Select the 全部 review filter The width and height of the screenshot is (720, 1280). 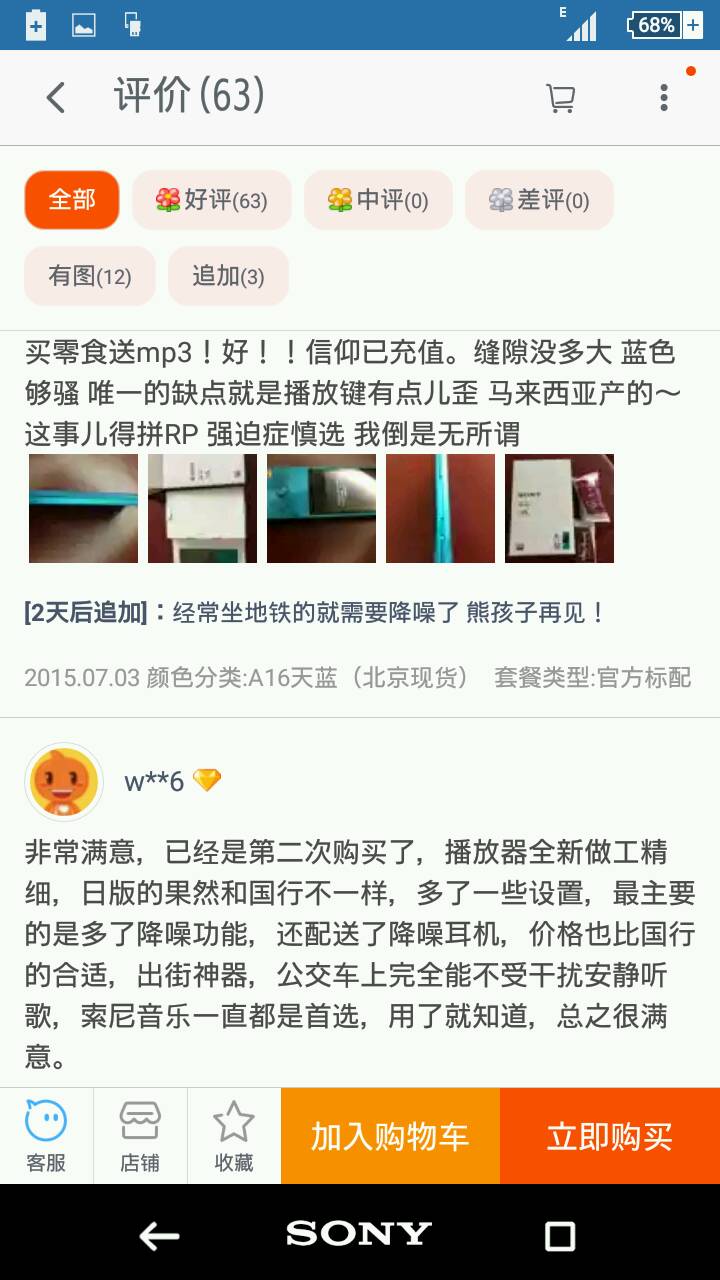click(72, 200)
